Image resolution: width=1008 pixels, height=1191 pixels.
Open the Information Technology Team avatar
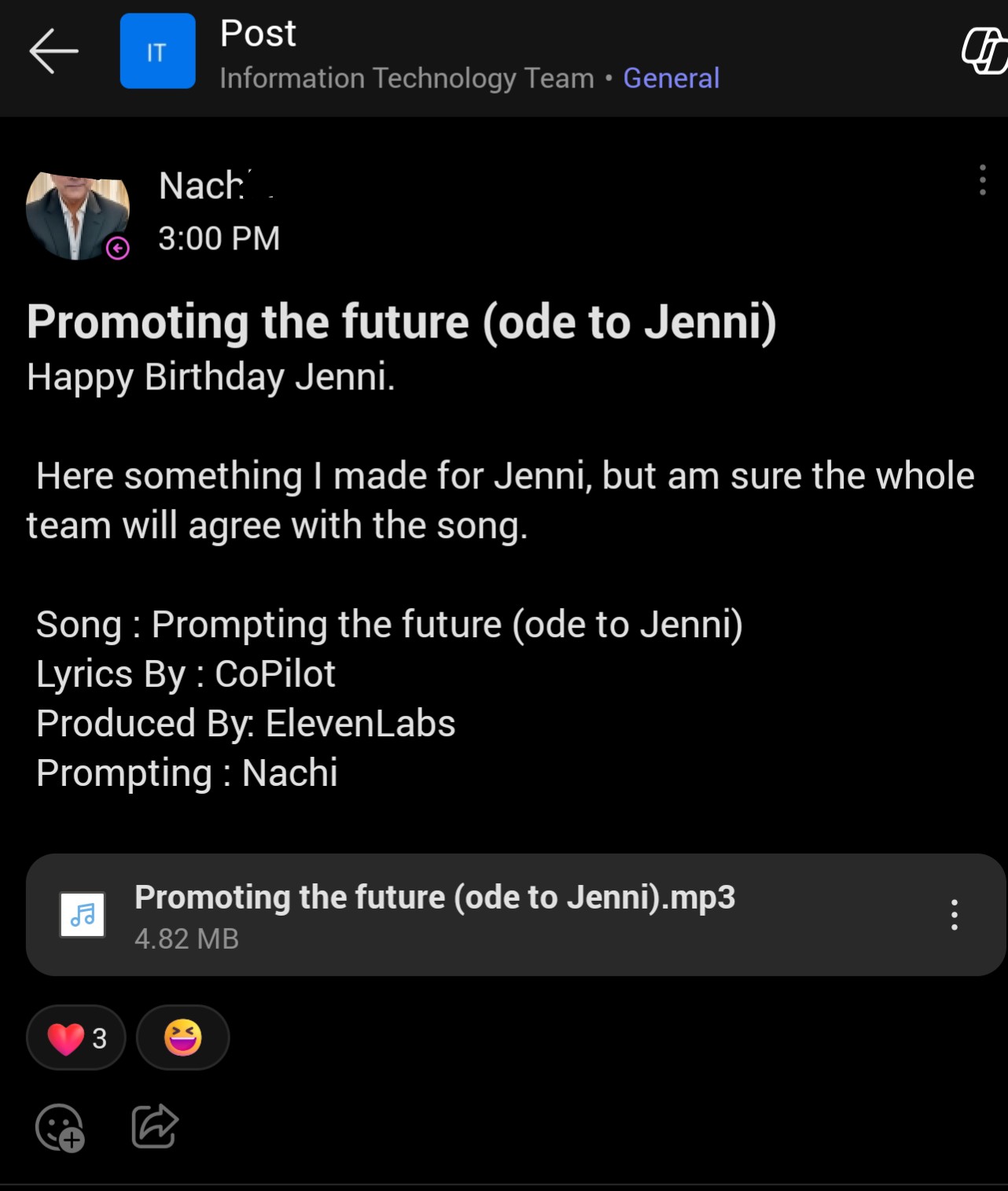(157, 51)
